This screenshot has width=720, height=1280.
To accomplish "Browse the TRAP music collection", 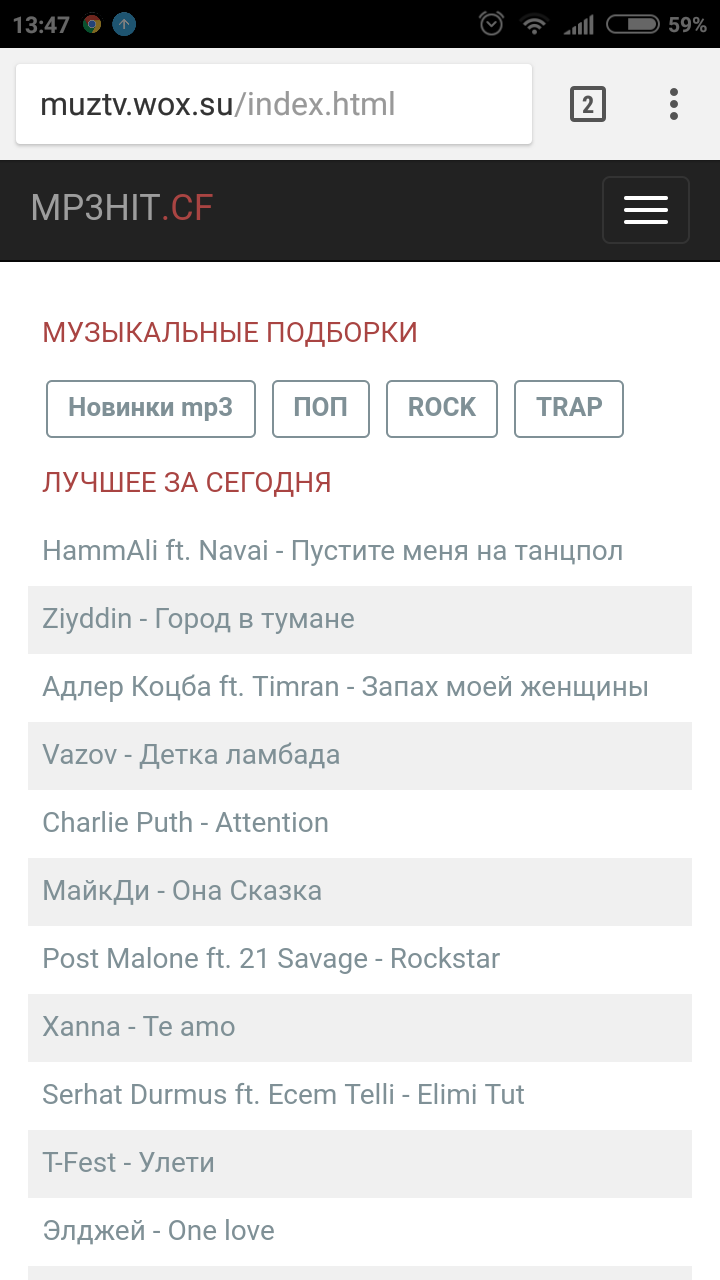I will 569,408.
